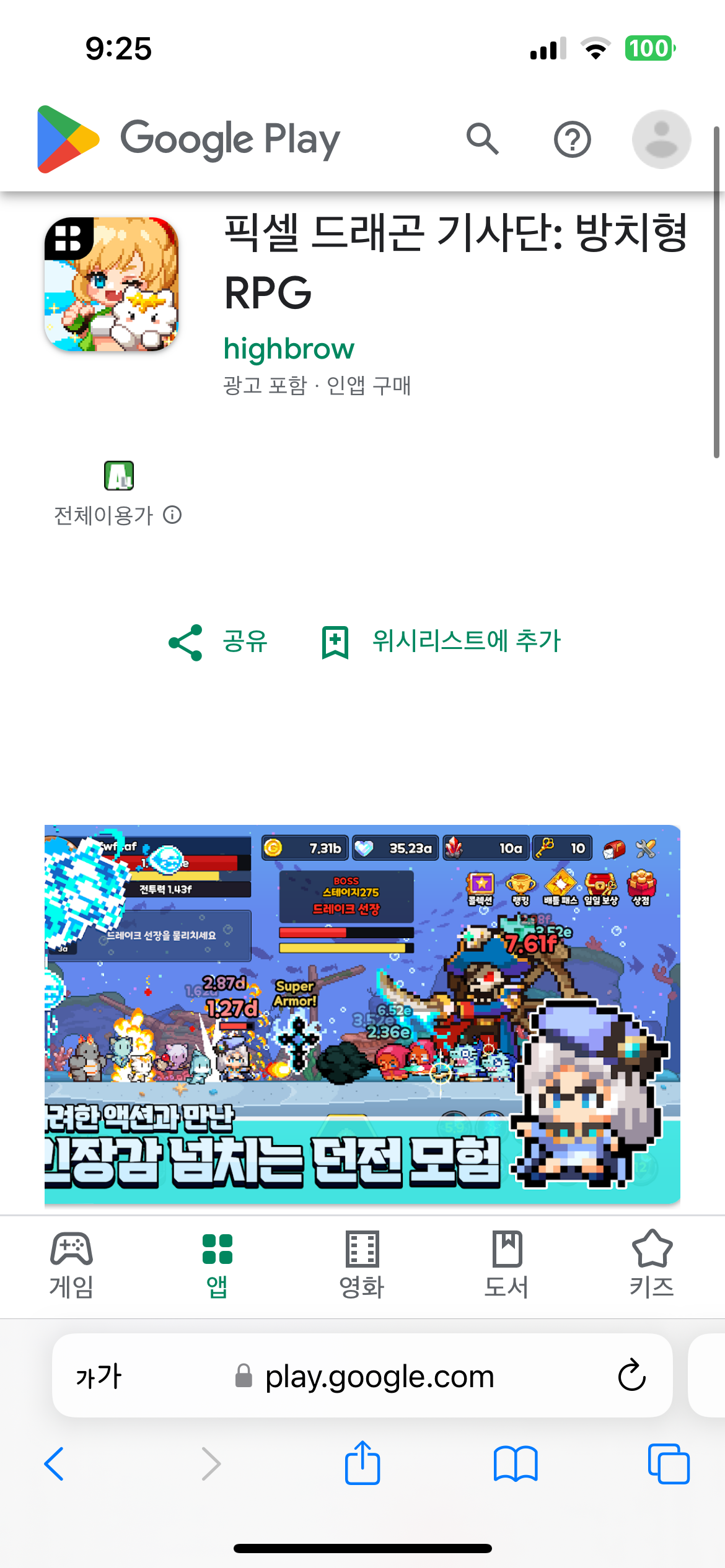Open the Google Play home logo

[x=189, y=139]
